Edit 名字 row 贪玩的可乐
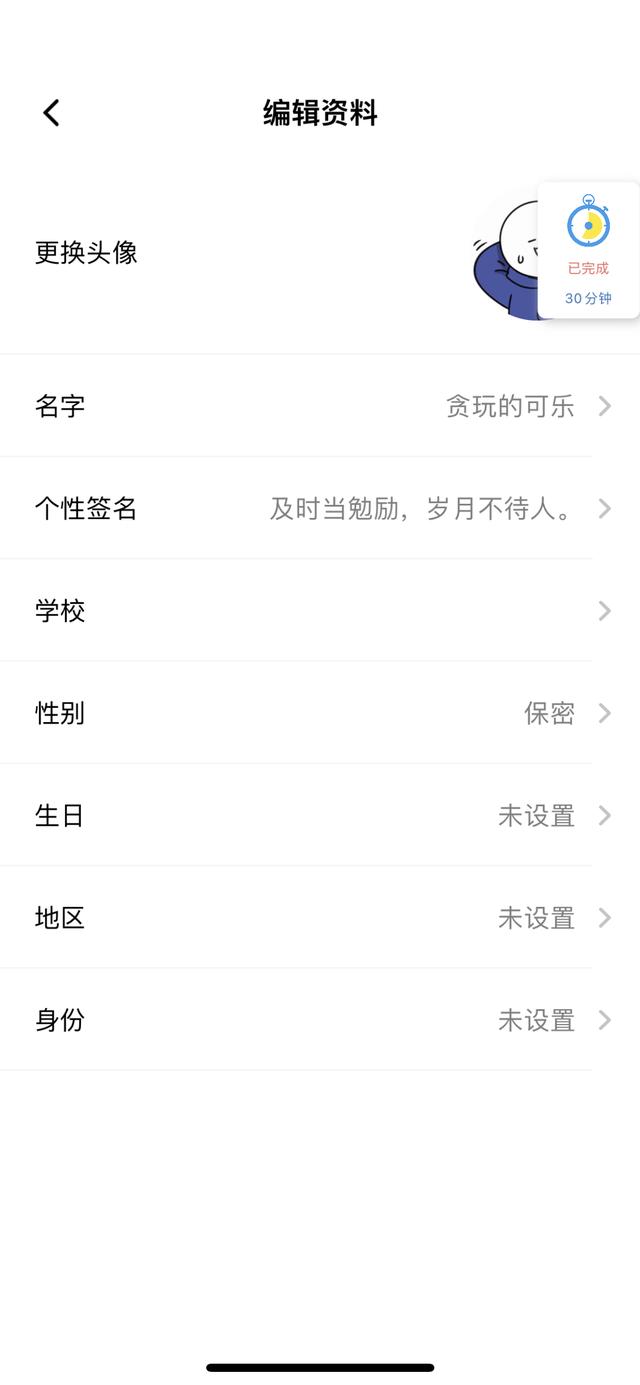Viewport: 640px width, 1385px height. [320, 406]
